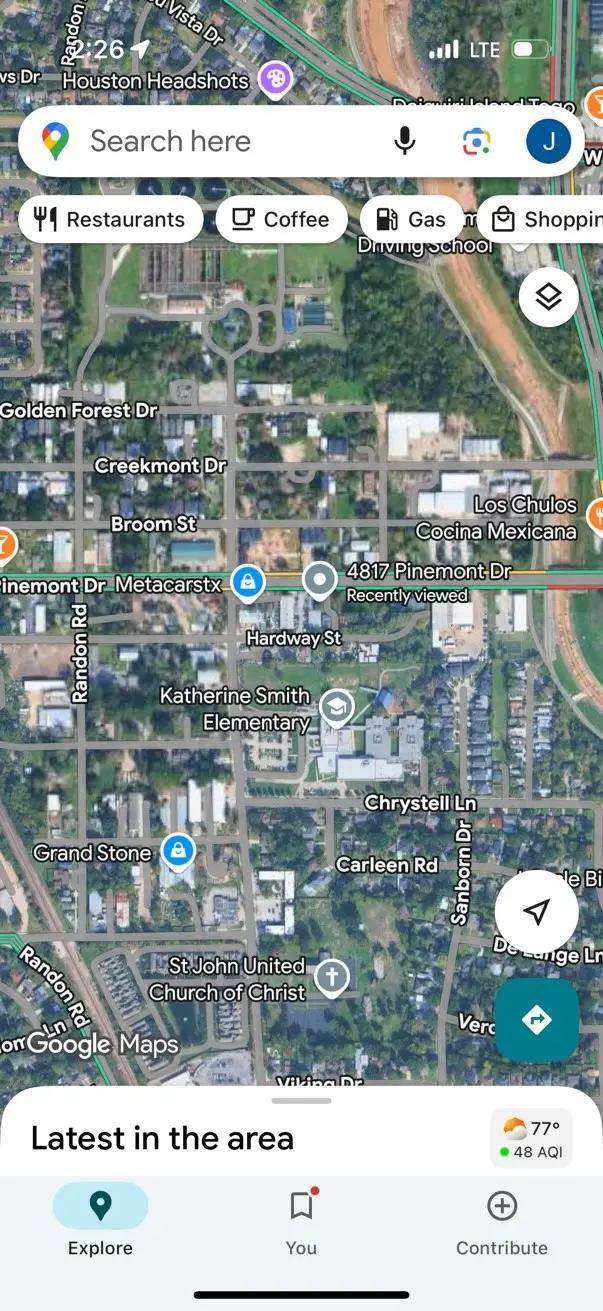This screenshot has width=603, height=1311.
Task: Open the weather and AQI widget
Action: click(x=531, y=1139)
